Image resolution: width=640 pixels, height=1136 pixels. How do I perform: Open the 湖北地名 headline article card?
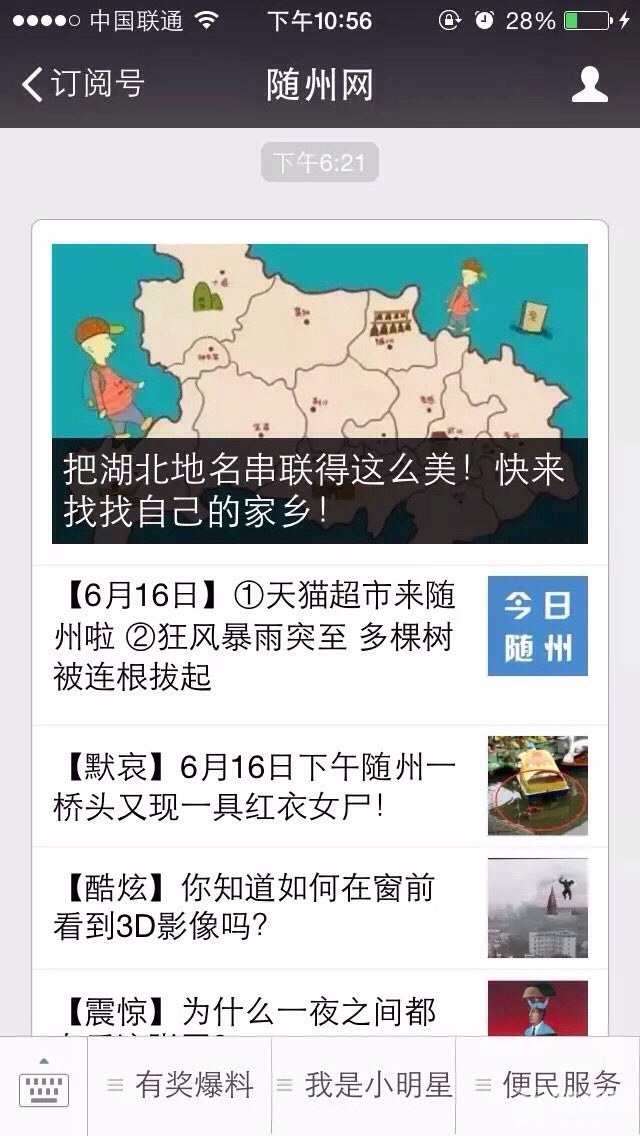point(320,393)
